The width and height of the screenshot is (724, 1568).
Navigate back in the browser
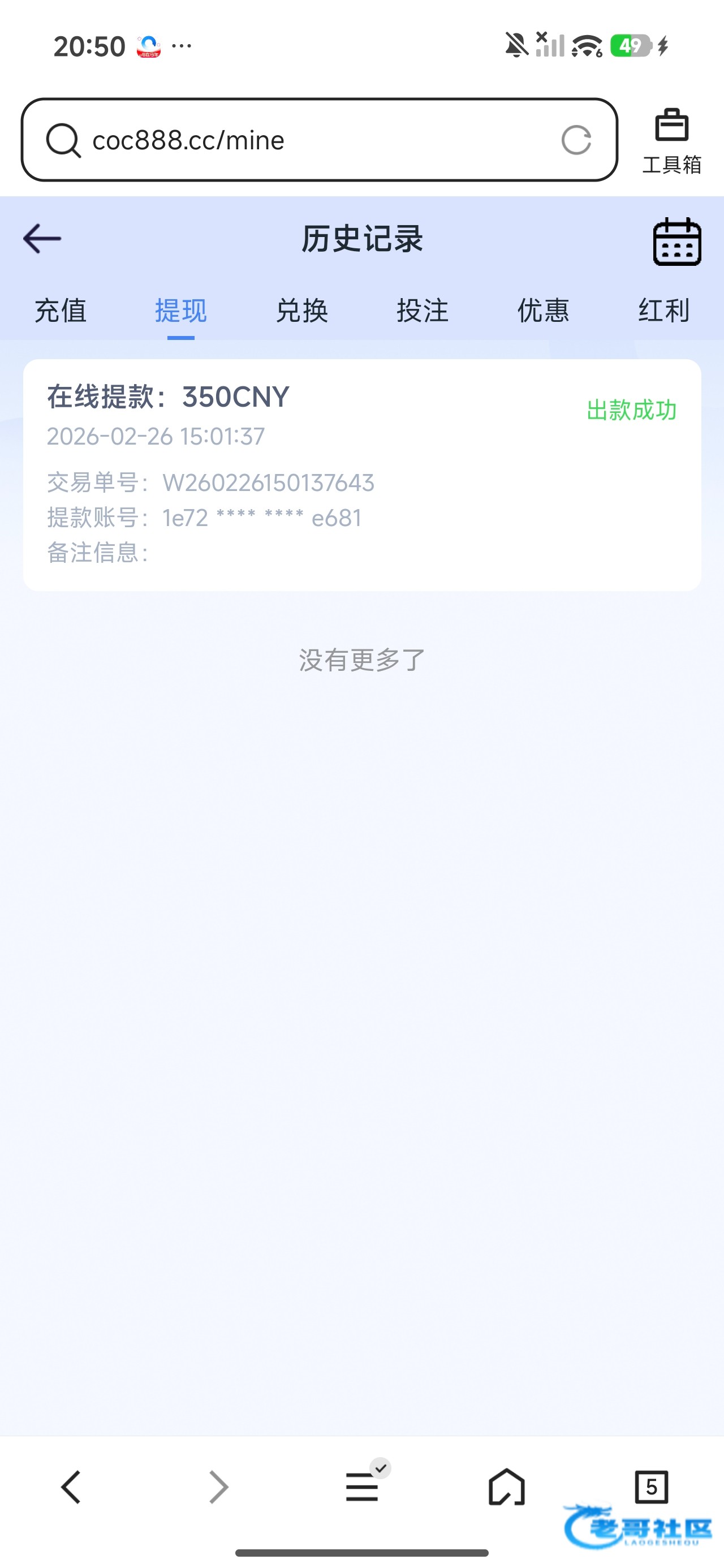72,1487
